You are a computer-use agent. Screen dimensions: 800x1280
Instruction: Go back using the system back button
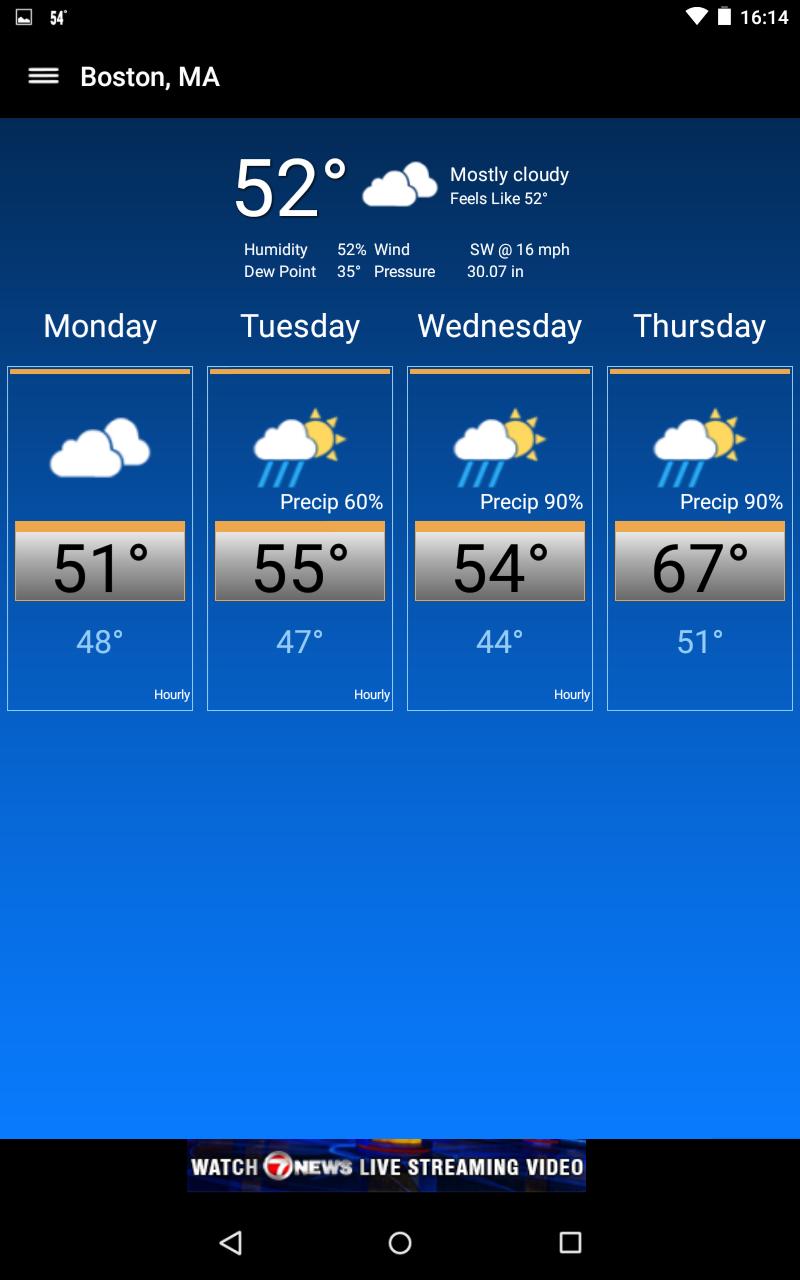click(231, 1242)
